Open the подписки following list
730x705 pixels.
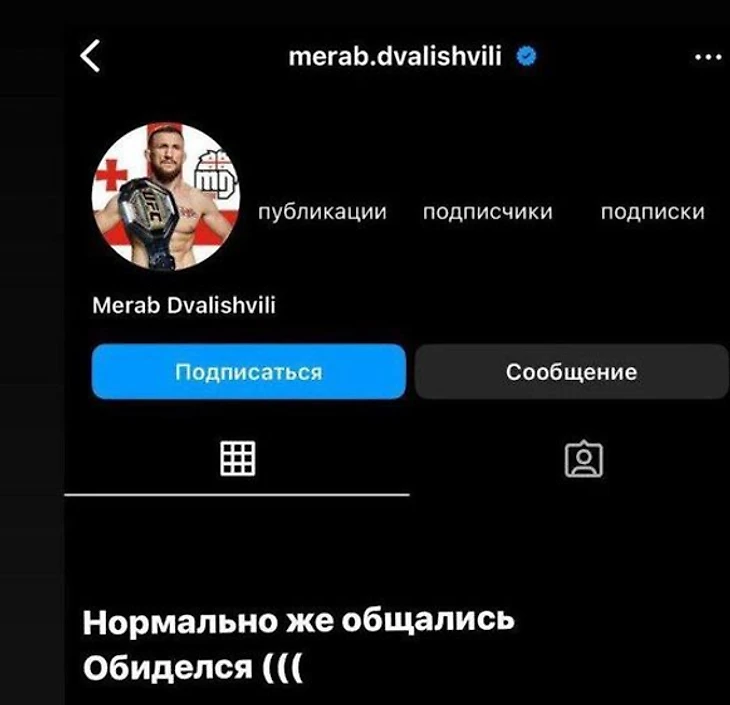click(x=652, y=212)
